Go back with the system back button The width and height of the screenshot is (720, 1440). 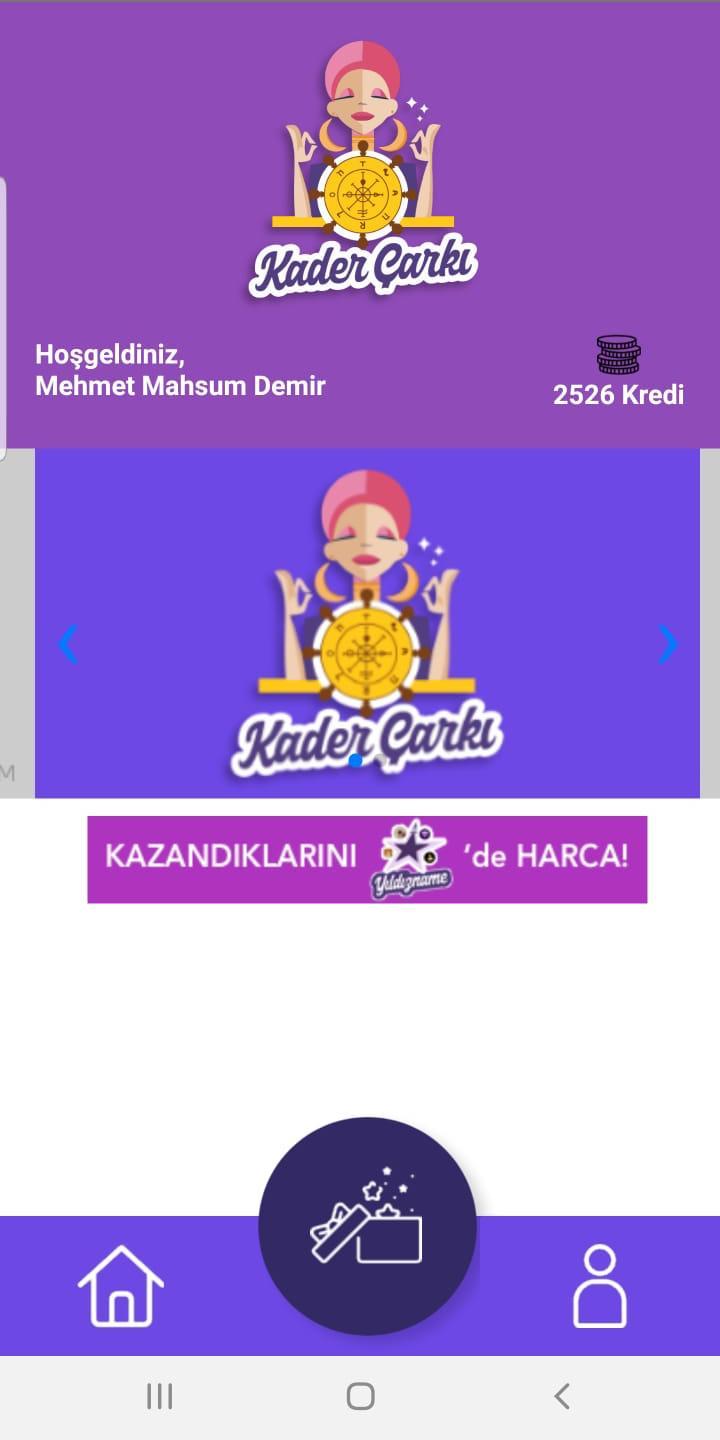(562, 1396)
